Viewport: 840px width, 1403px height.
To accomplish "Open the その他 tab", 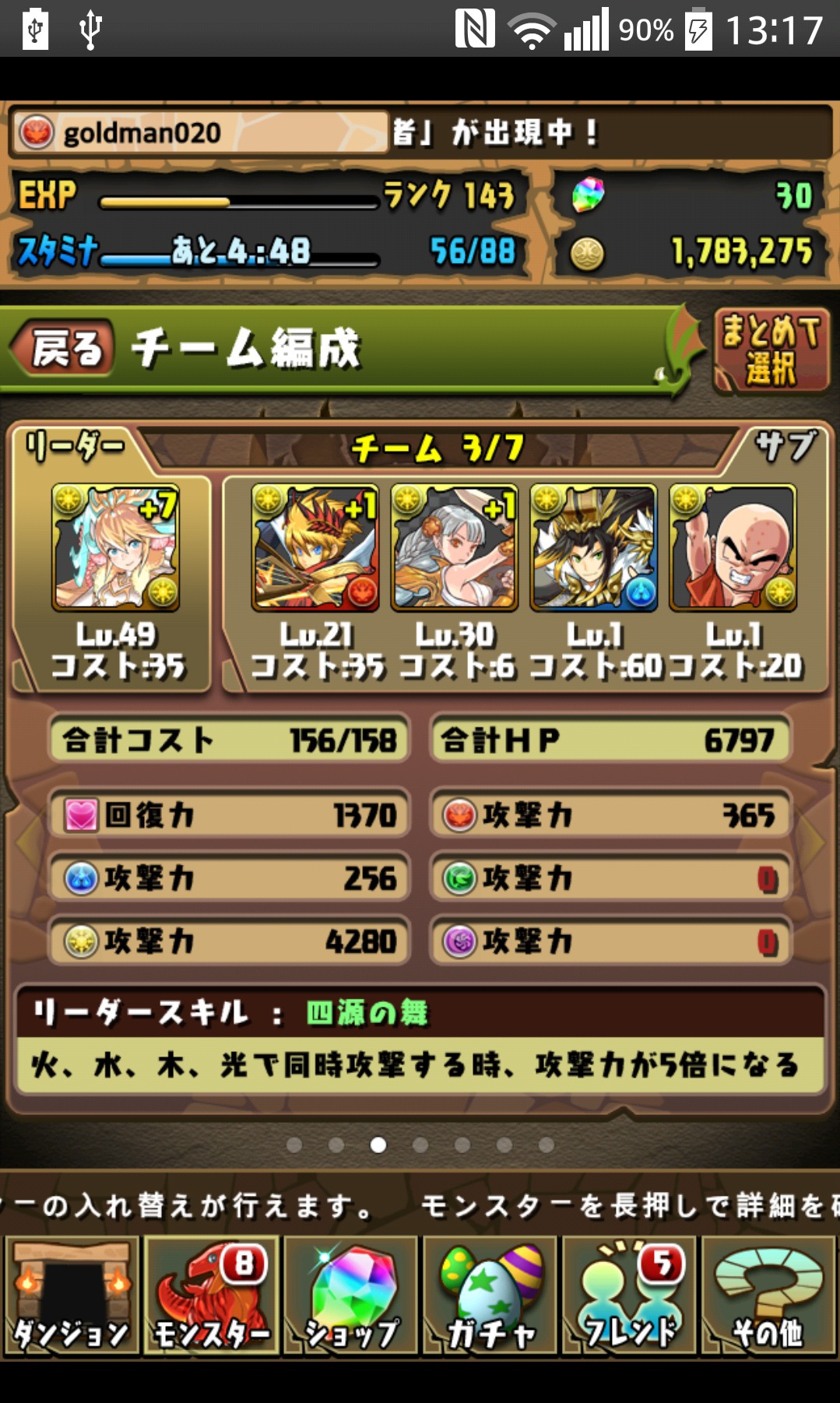I will 769,1296.
